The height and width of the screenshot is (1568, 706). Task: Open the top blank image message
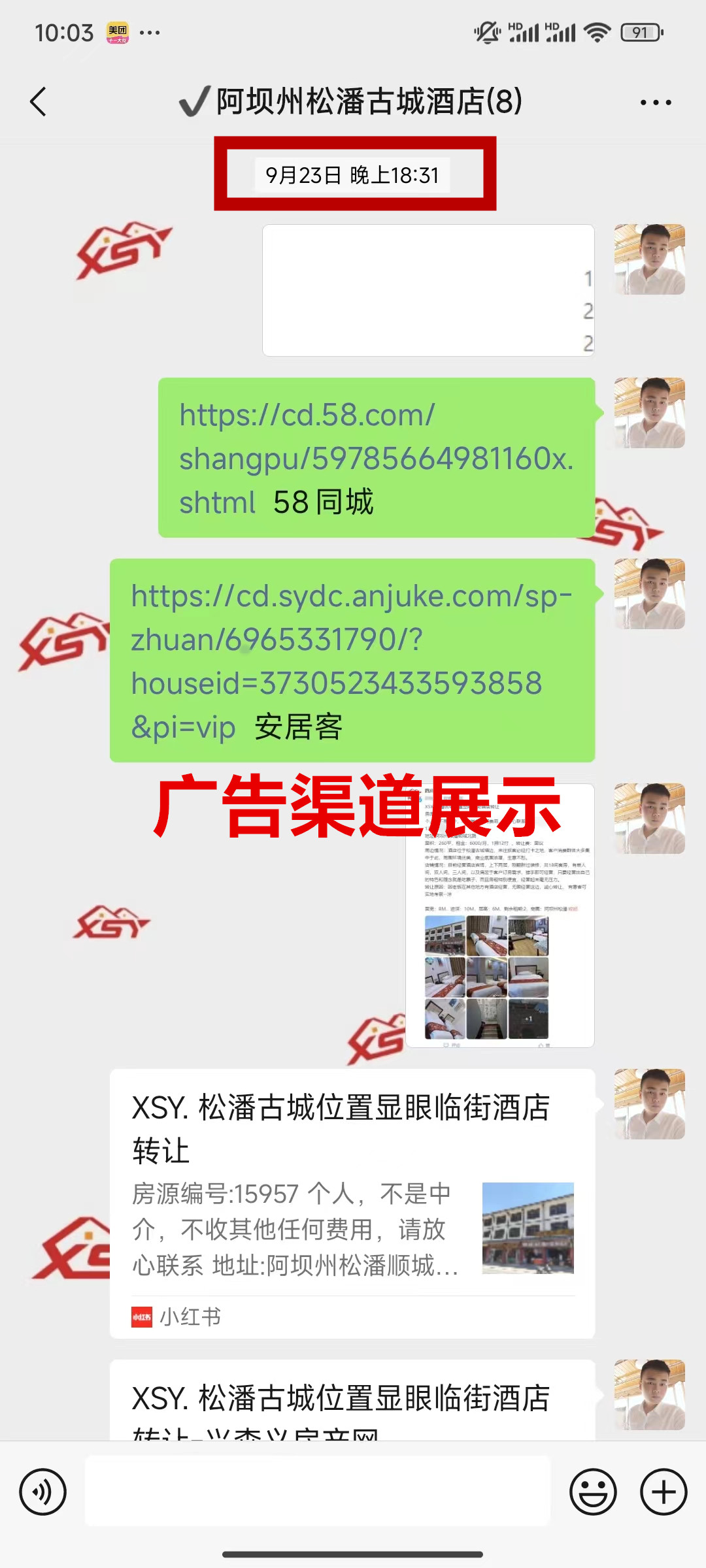pos(428,290)
